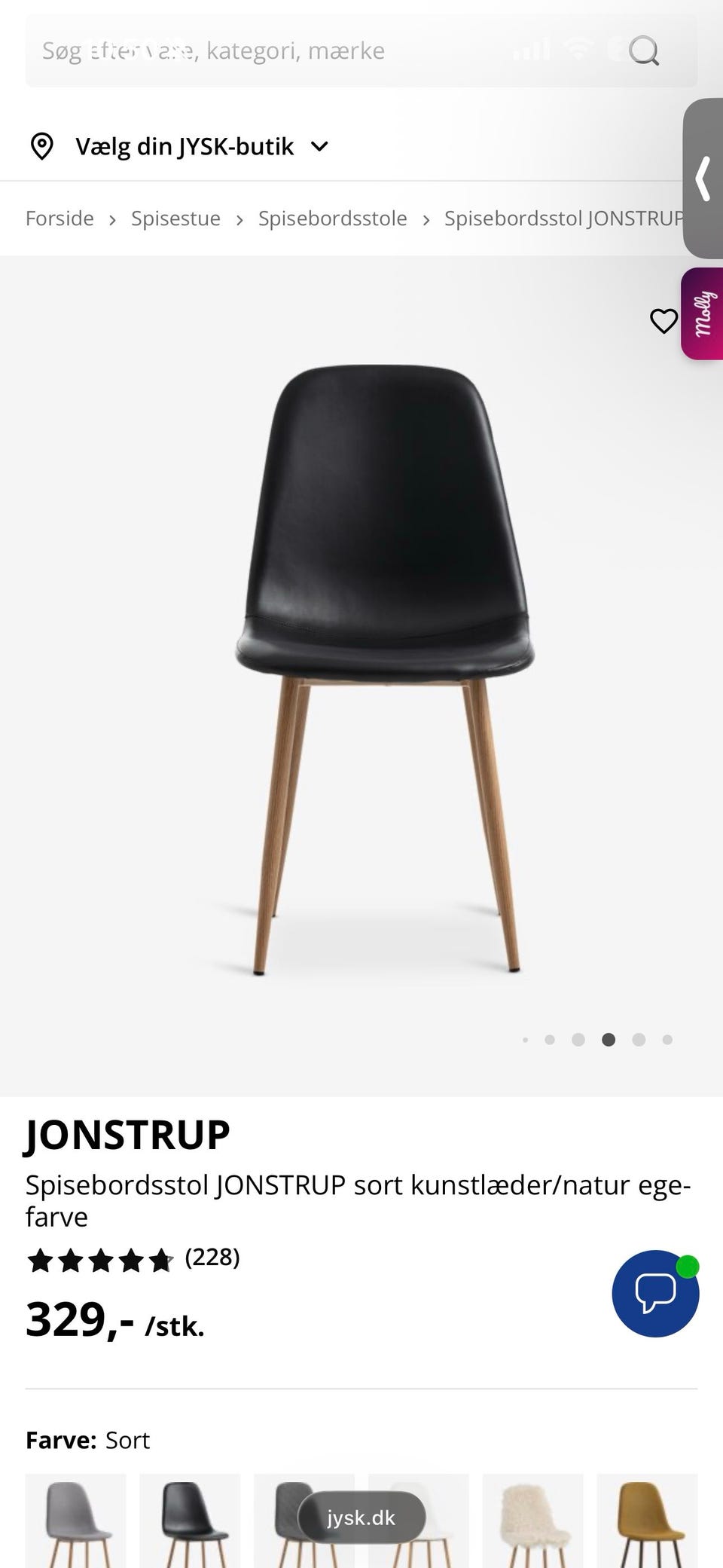
Task: Select the black chair color
Action: click(190, 1521)
